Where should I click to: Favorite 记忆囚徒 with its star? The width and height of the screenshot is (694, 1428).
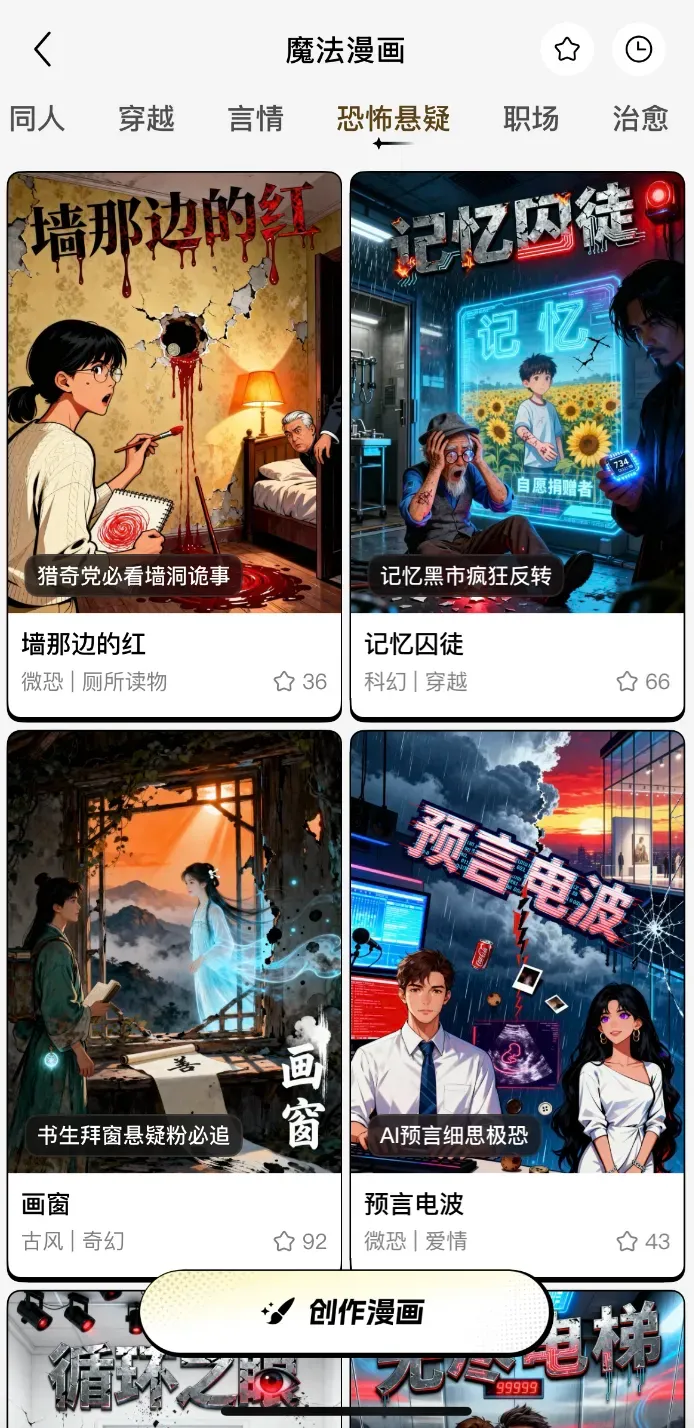coord(628,682)
